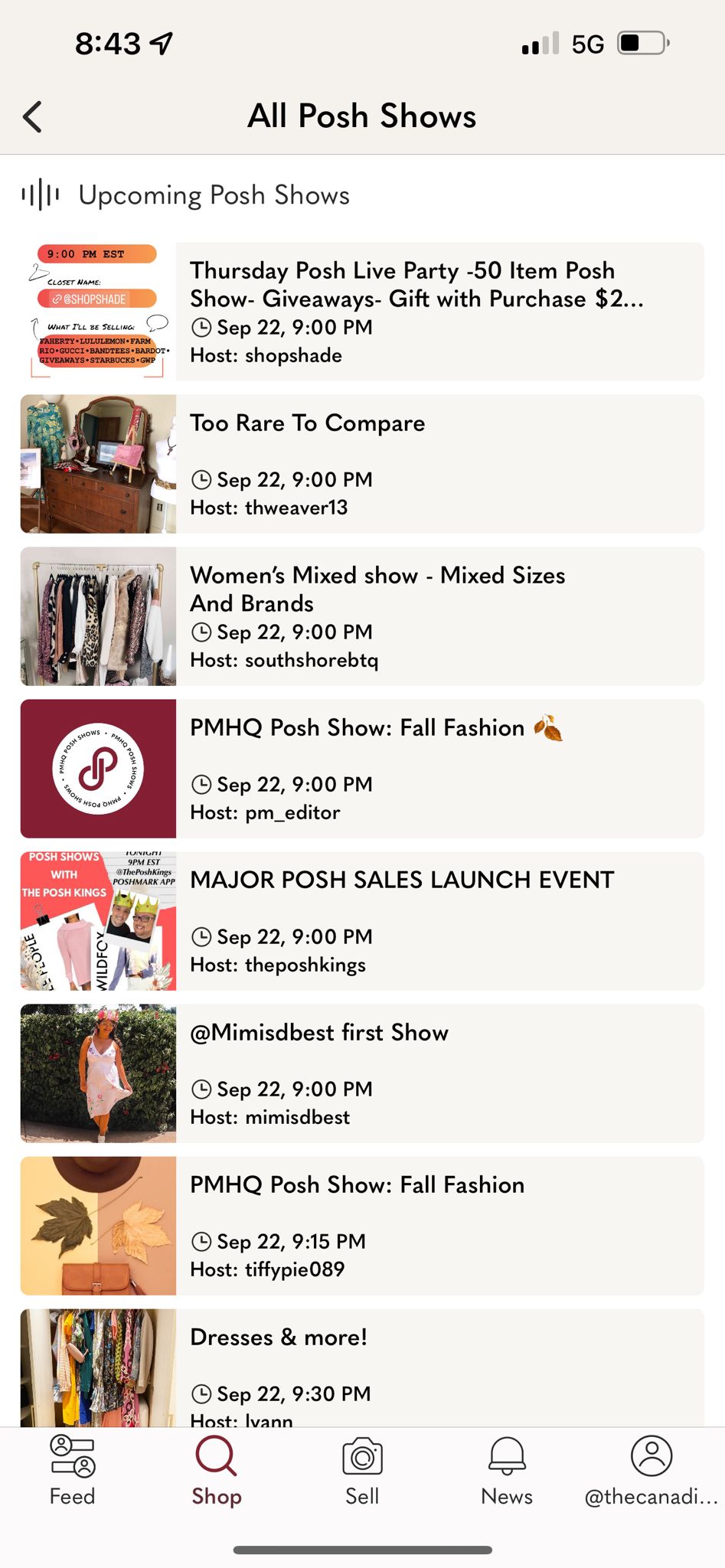Tap The Posh Kings show thumbnail
Viewport: 725px width, 1568px height.
pyautogui.click(x=96, y=921)
